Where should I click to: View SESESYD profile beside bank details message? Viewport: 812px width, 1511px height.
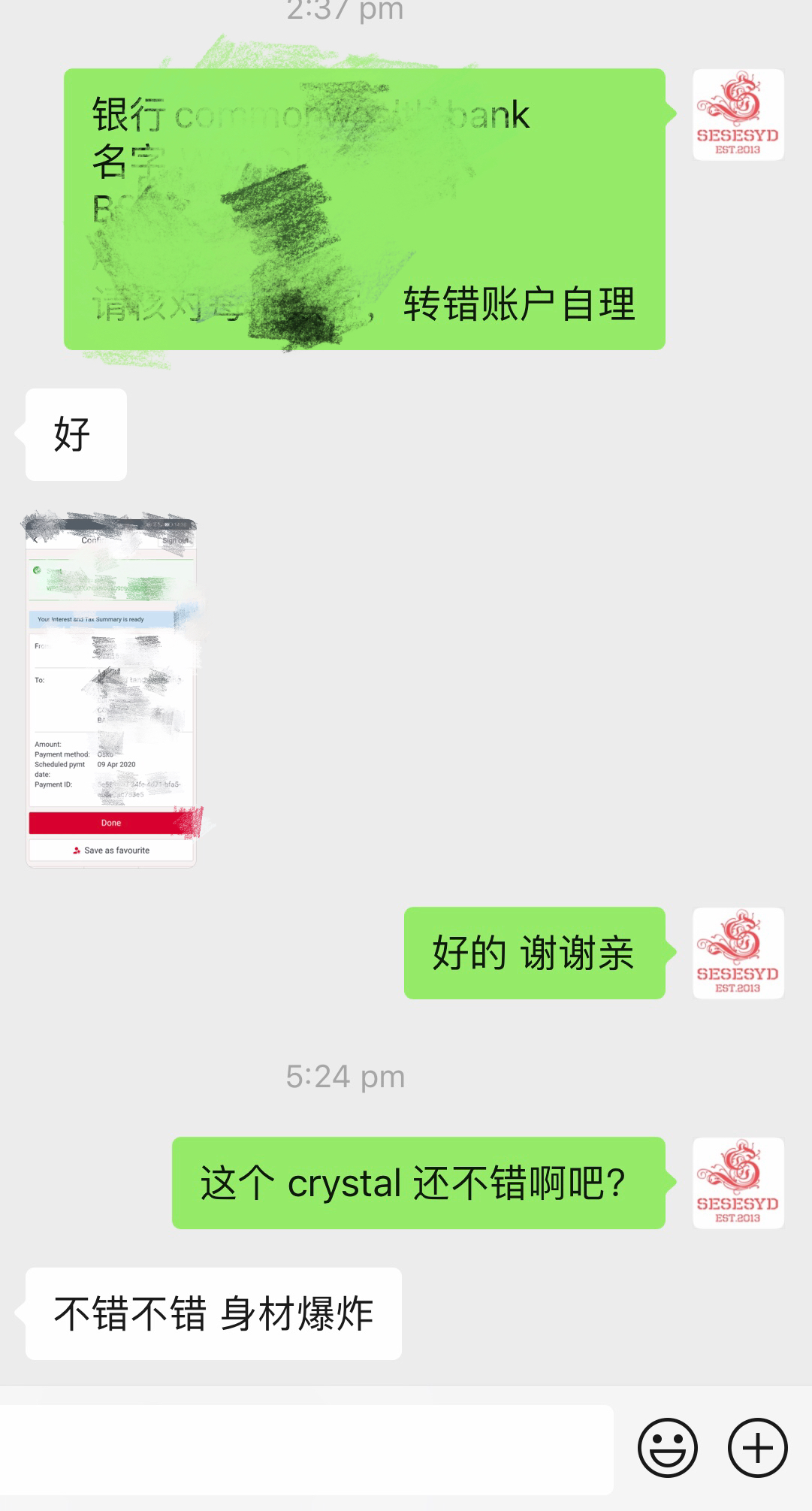(738, 115)
